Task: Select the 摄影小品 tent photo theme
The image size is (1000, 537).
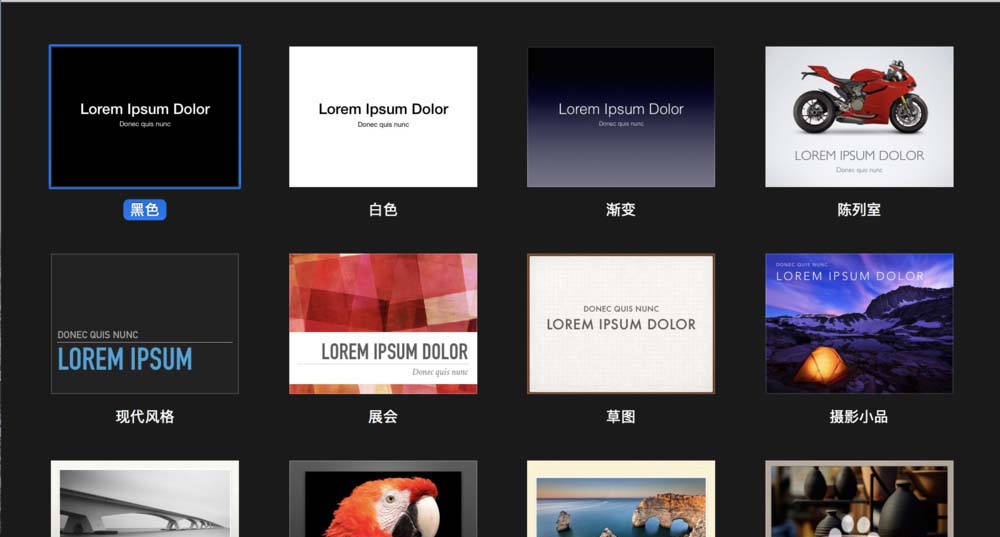Action: pyautogui.click(x=859, y=323)
